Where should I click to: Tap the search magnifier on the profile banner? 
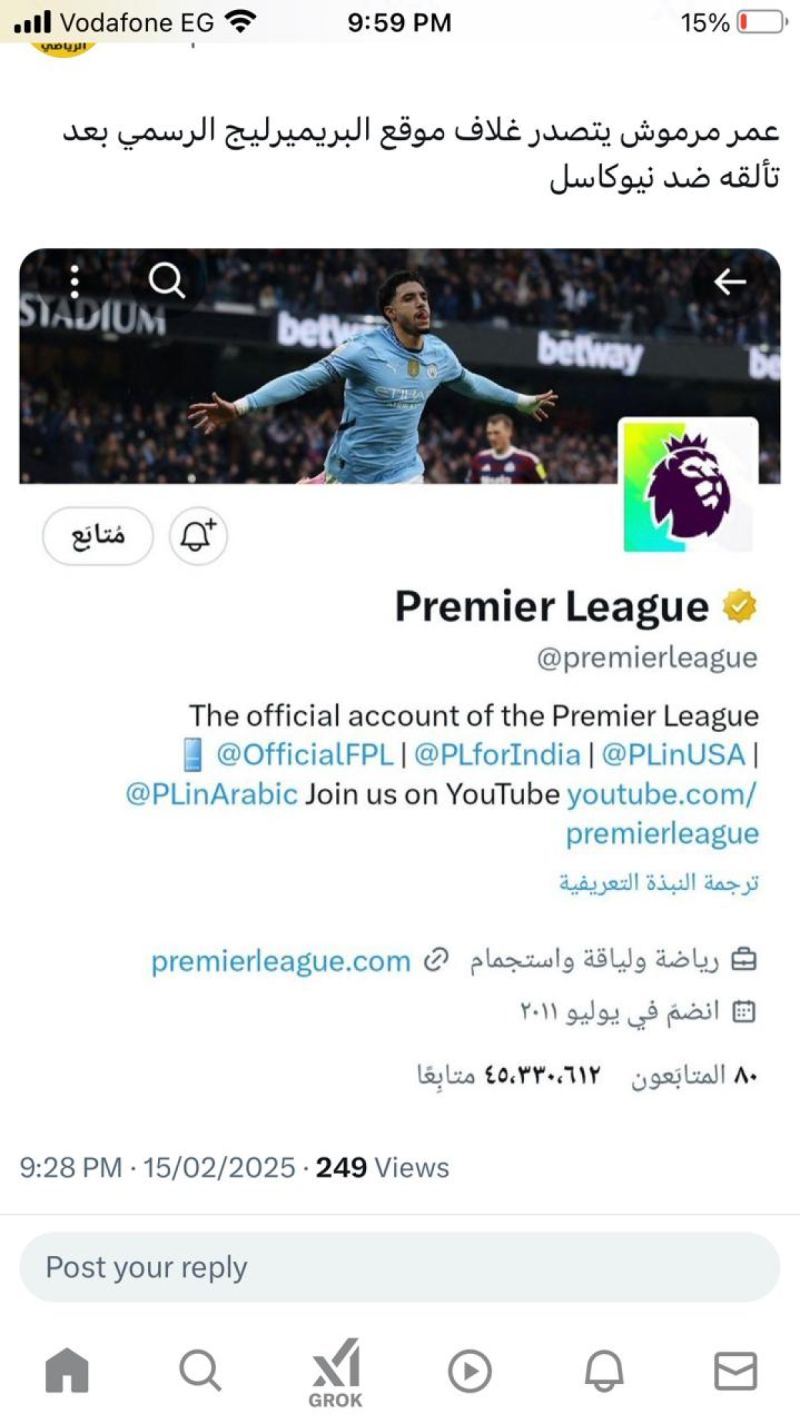point(166,281)
